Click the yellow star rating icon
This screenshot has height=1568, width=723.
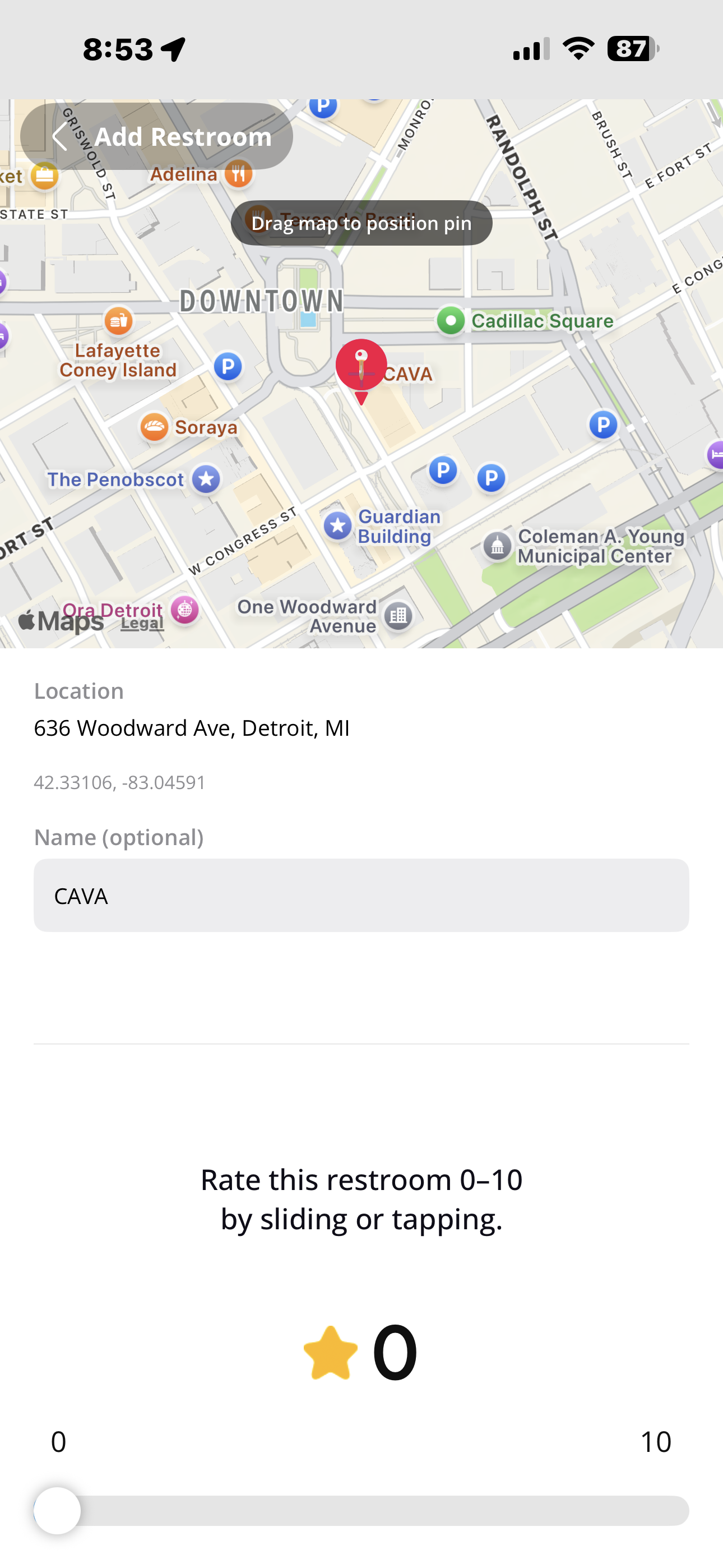tap(331, 1351)
